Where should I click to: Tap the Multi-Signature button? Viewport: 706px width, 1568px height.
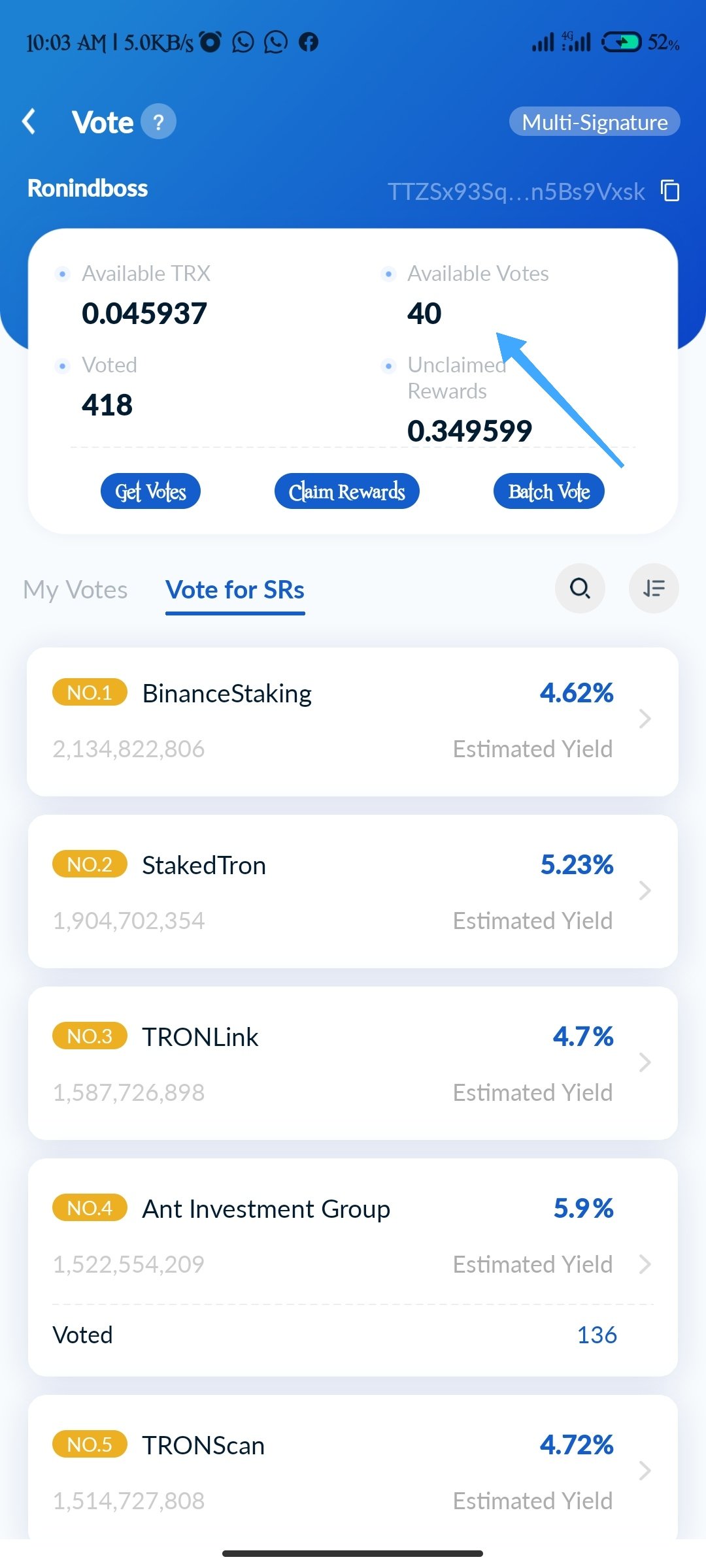594,122
